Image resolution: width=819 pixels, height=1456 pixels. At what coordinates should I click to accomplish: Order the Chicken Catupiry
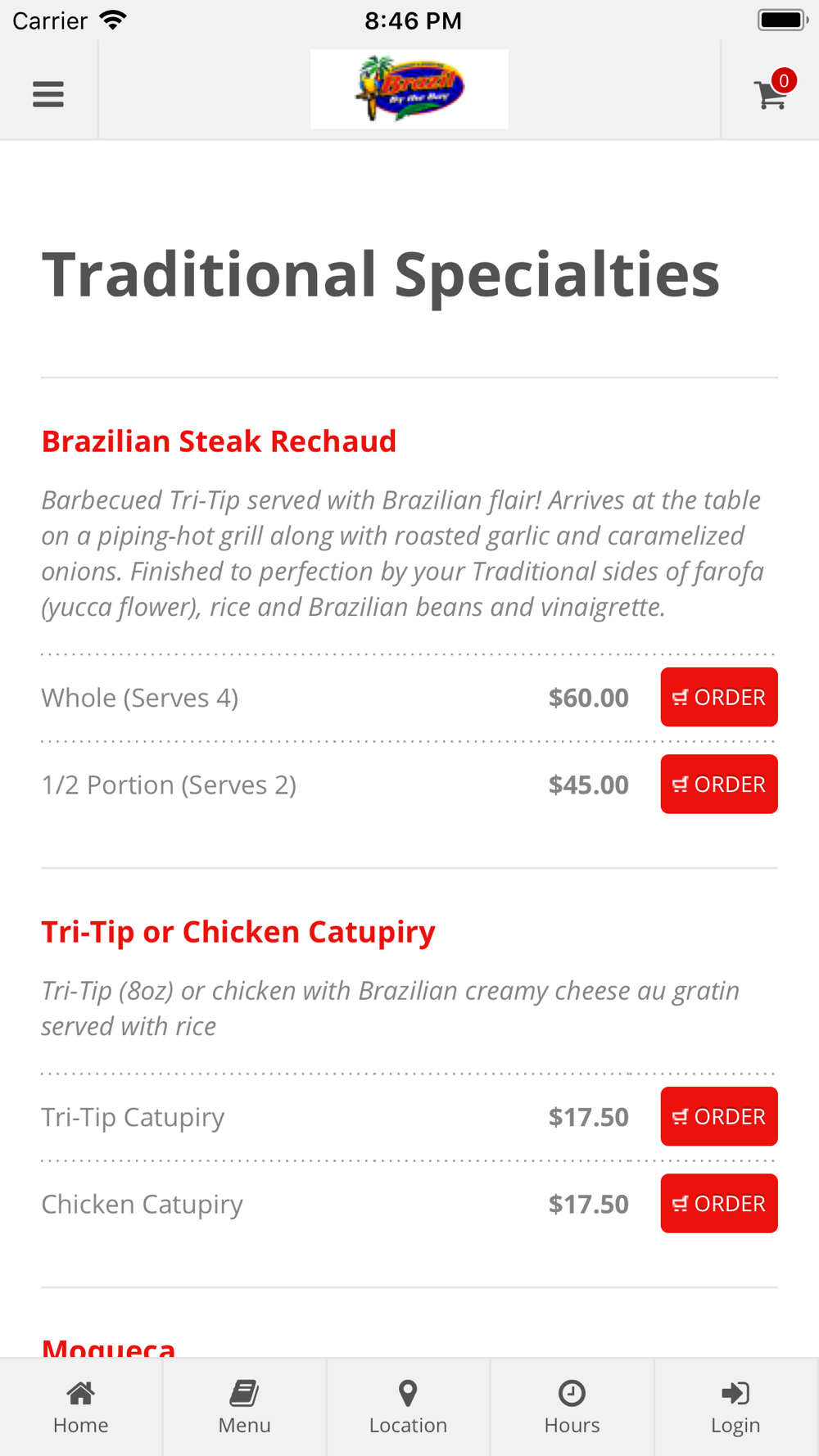[x=719, y=1203]
